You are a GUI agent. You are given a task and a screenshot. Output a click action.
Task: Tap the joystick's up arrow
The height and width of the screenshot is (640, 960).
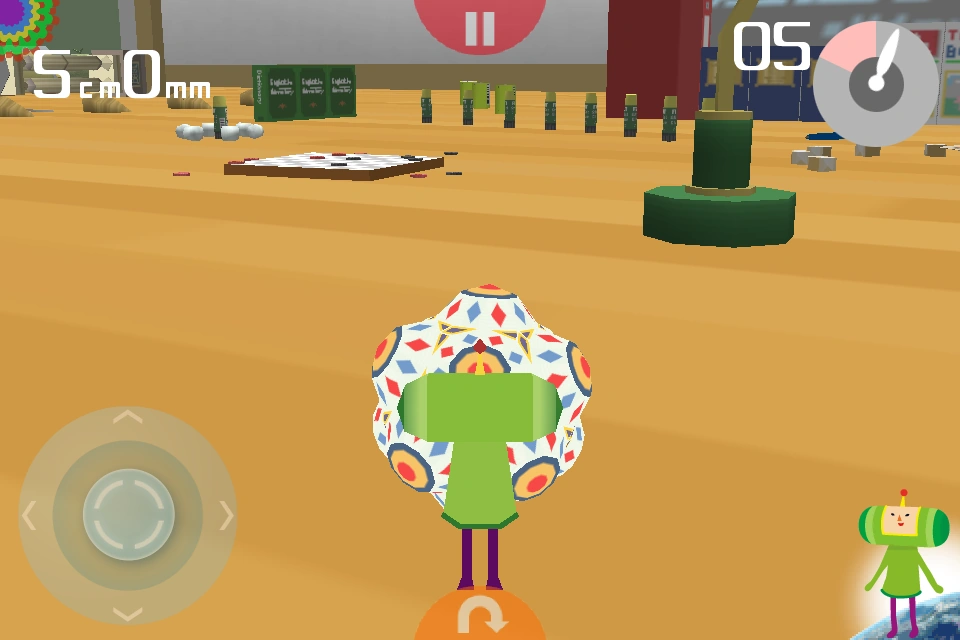[127, 418]
